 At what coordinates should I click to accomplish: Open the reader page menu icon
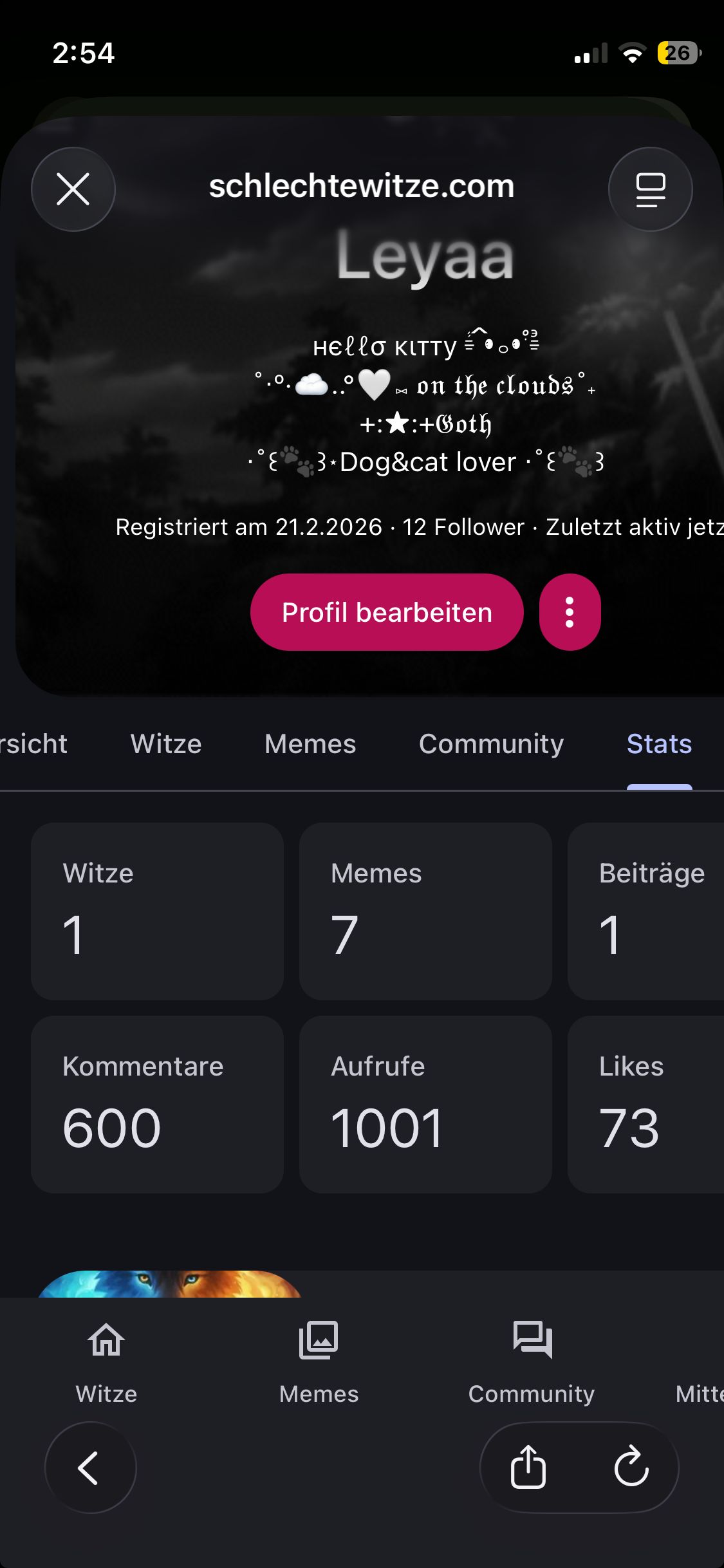pos(650,189)
